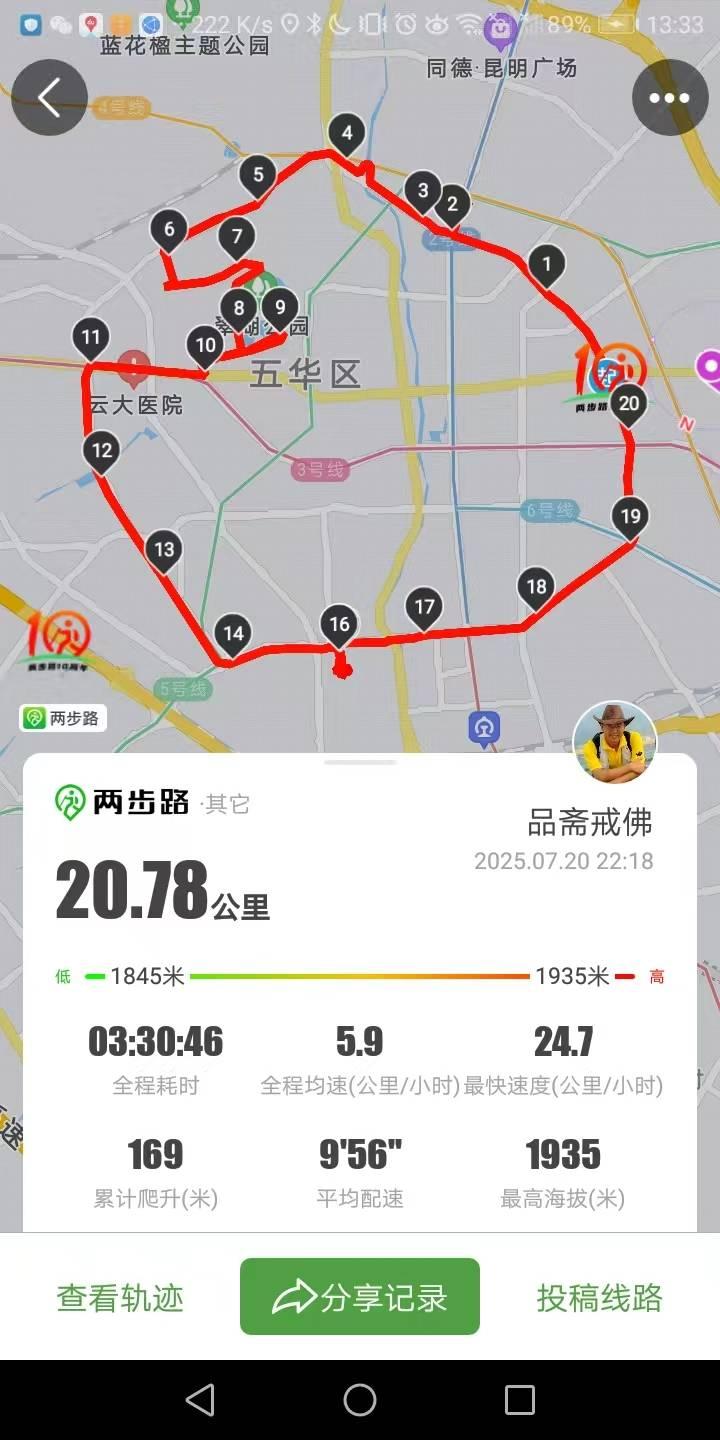Tap the system back button

[x=200, y=1400]
